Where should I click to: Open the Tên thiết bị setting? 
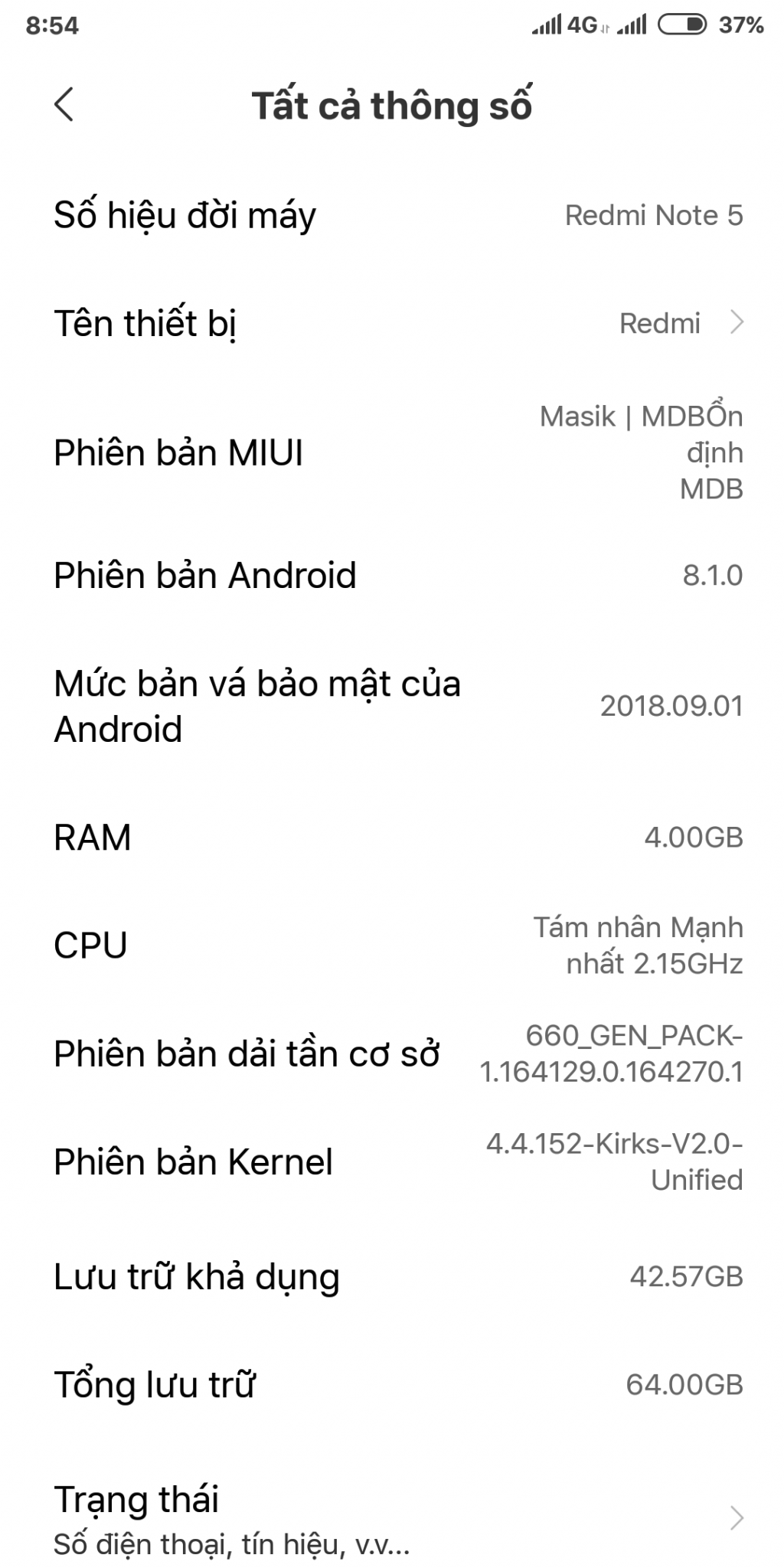[392, 323]
